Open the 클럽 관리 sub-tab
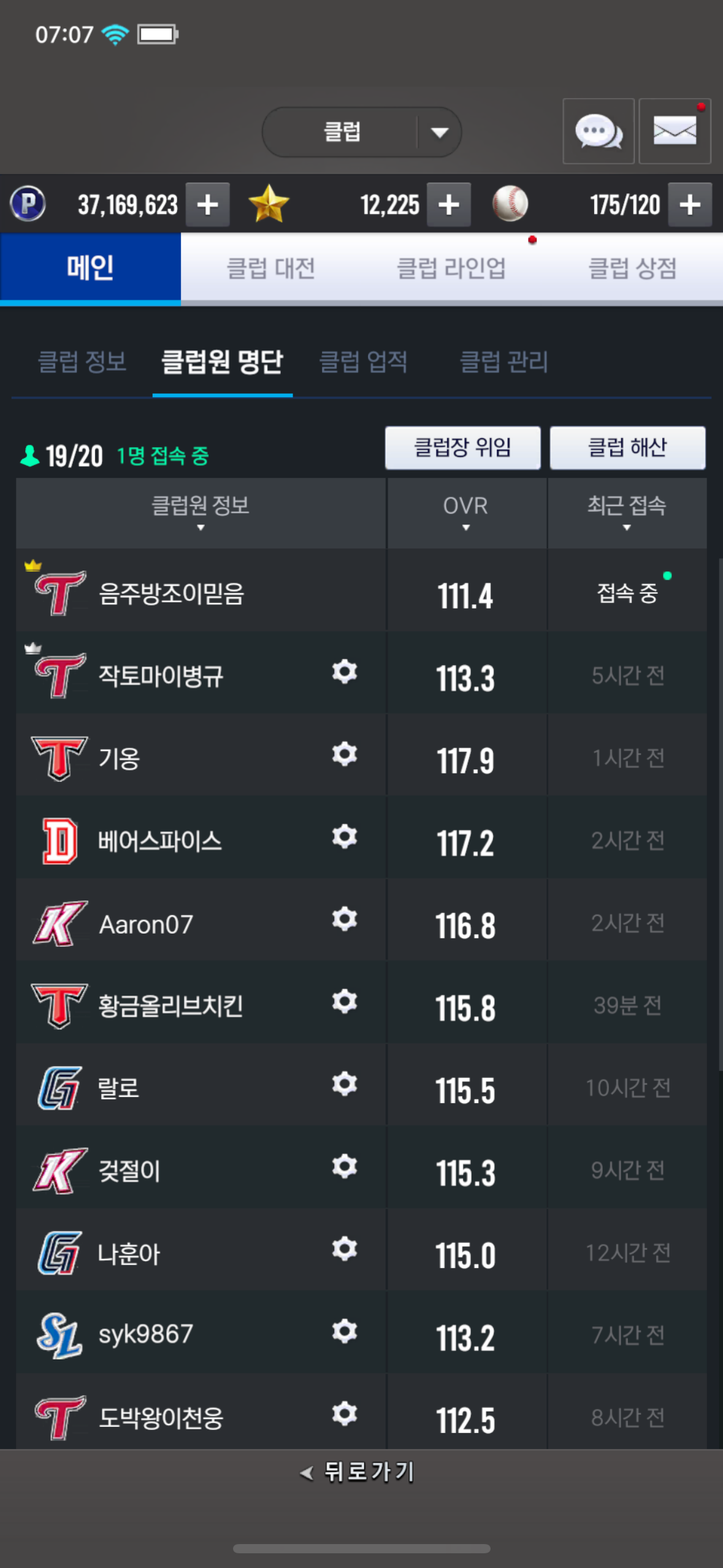This screenshot has height=1568, width=723. point(504,361)
